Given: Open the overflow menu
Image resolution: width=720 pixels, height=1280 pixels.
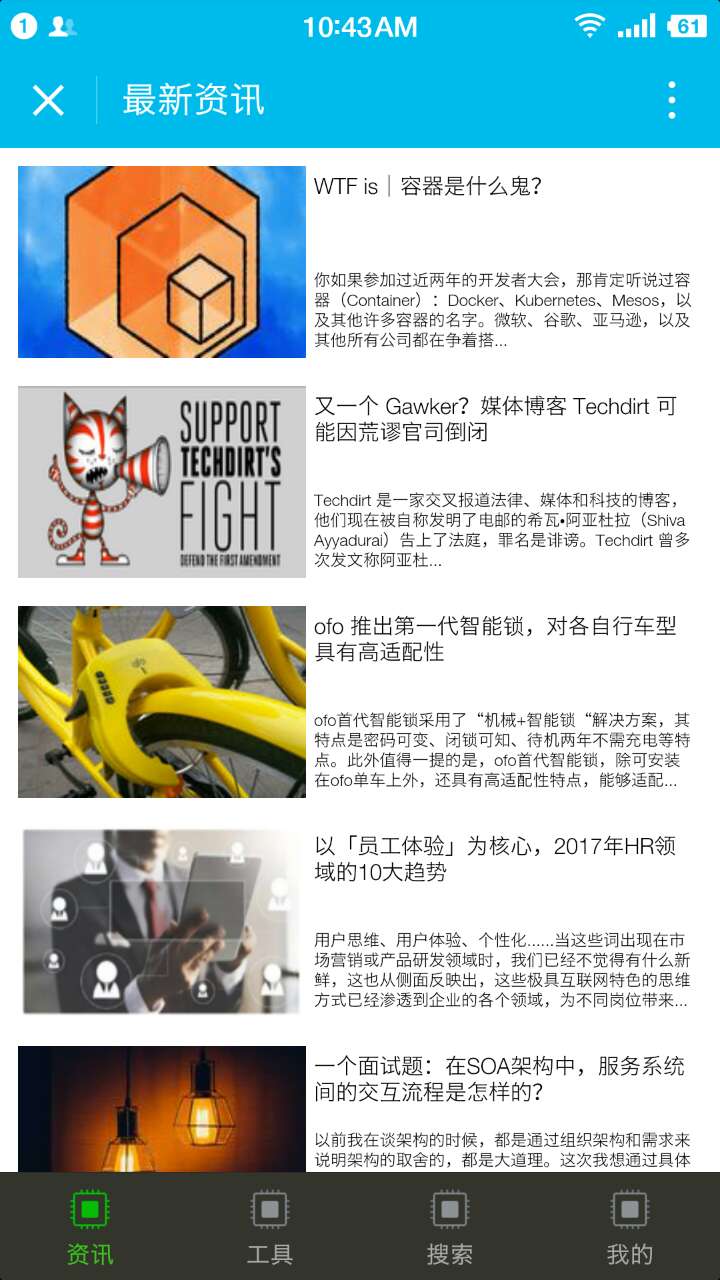Looking at the screenshot, I should [671, 100].
